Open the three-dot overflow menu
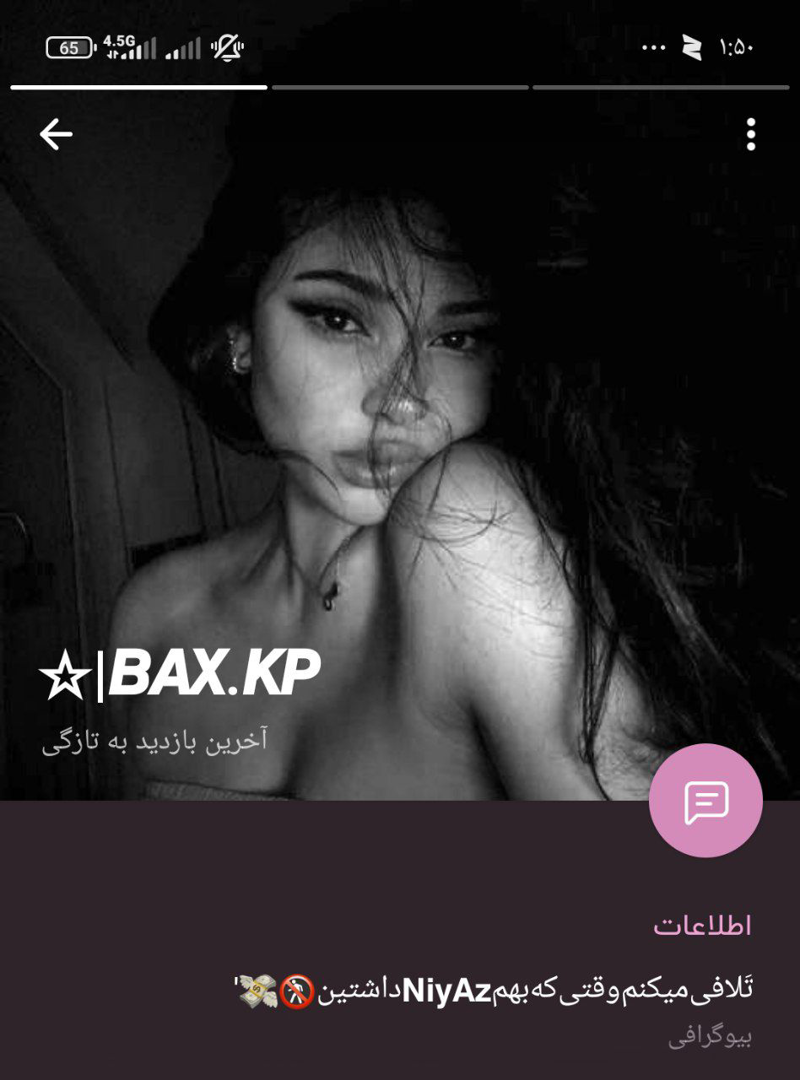Image resolution: width=800 pixels, height=1080 pixels. pos(750,134)
